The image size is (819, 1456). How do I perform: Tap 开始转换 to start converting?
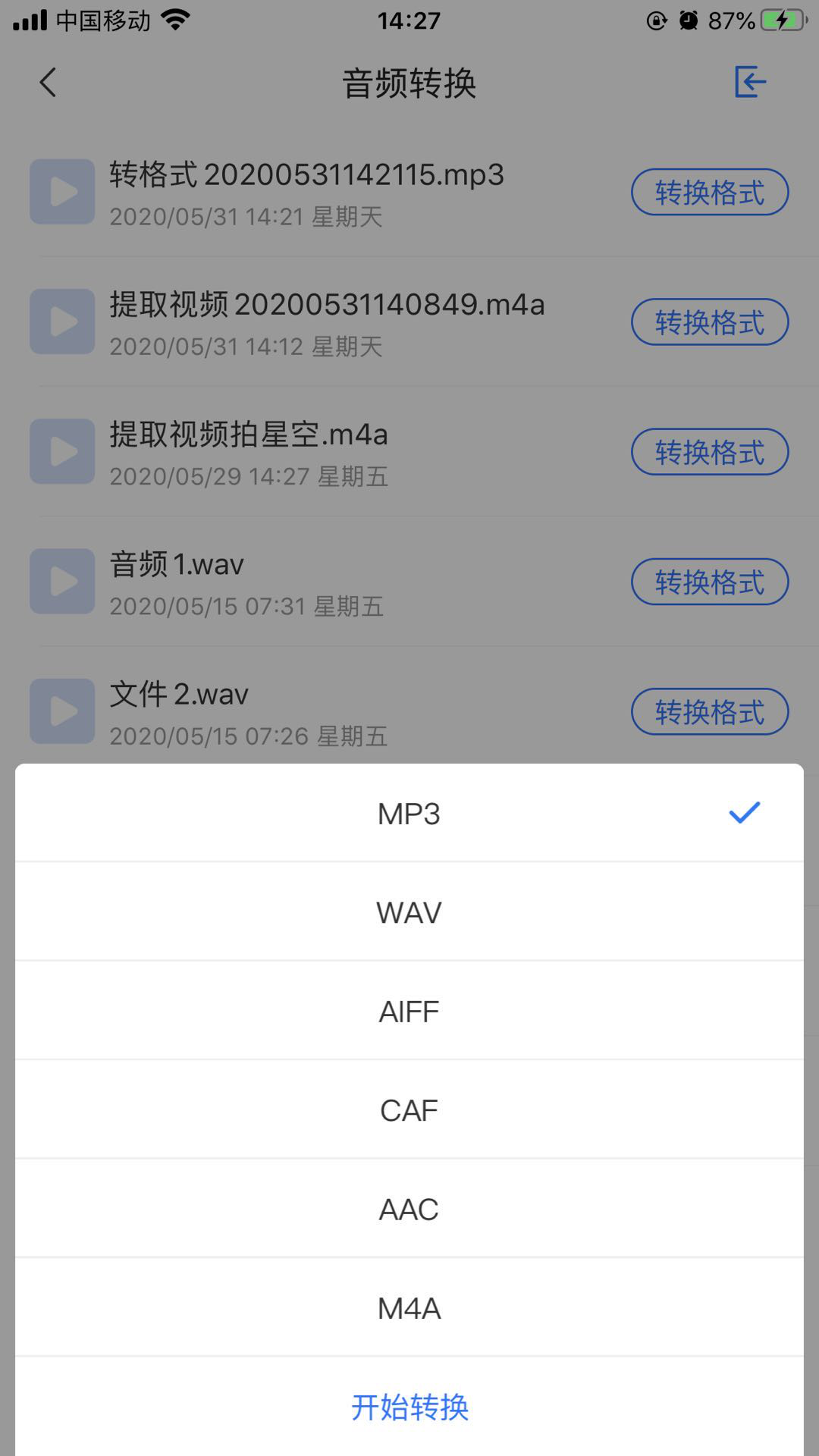point(409,1407)
